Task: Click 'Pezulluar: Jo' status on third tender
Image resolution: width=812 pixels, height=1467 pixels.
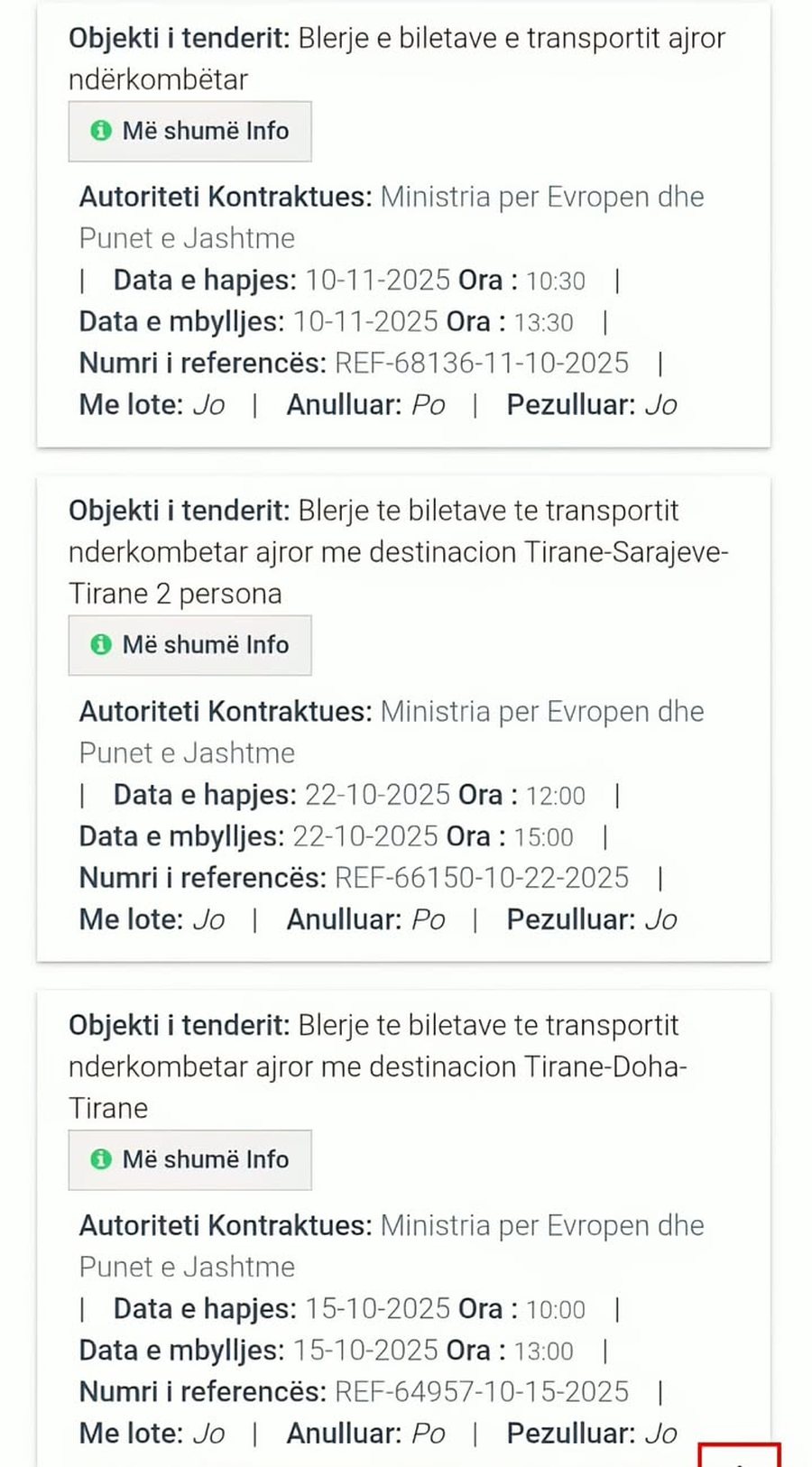Action: point(591,1433)
